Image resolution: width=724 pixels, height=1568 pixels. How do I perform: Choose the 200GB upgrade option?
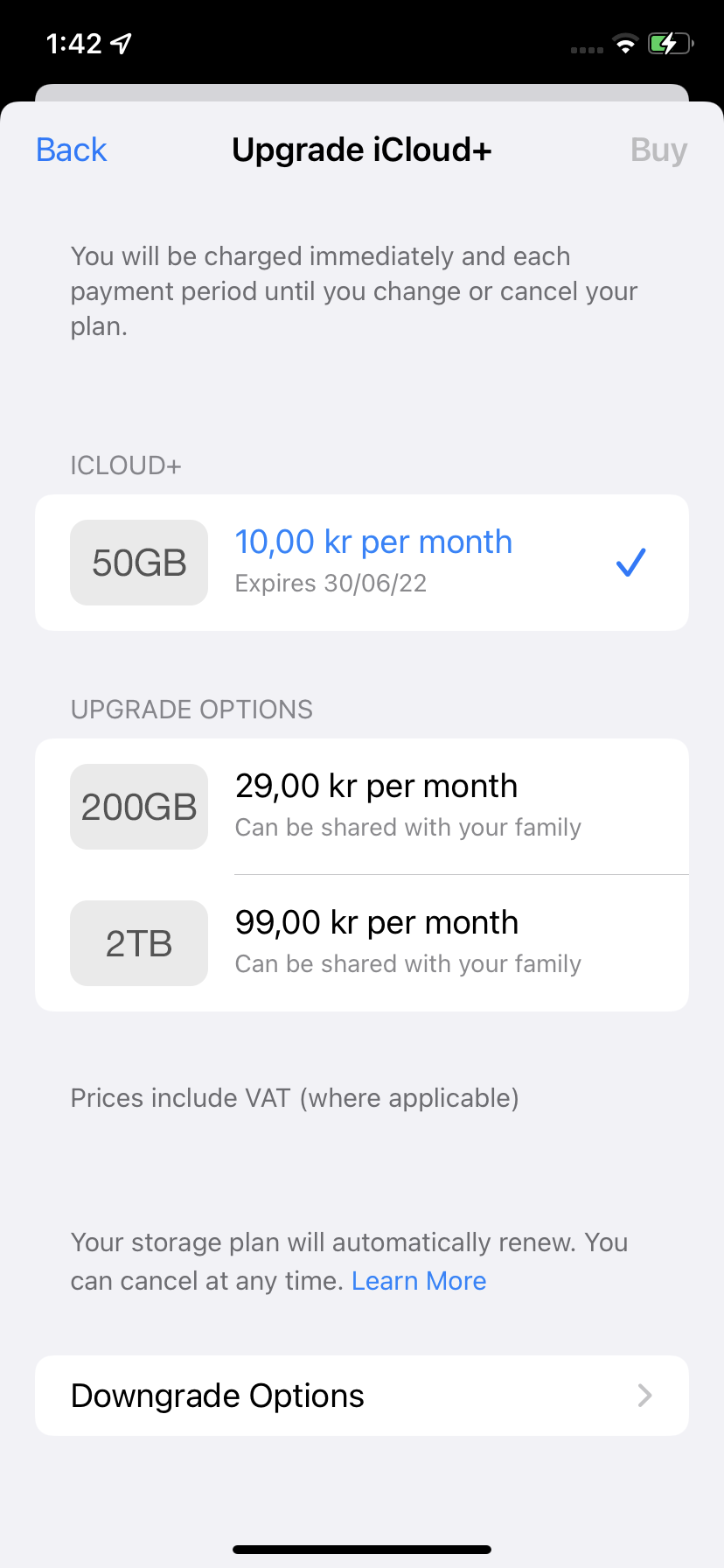coord(362,807)
